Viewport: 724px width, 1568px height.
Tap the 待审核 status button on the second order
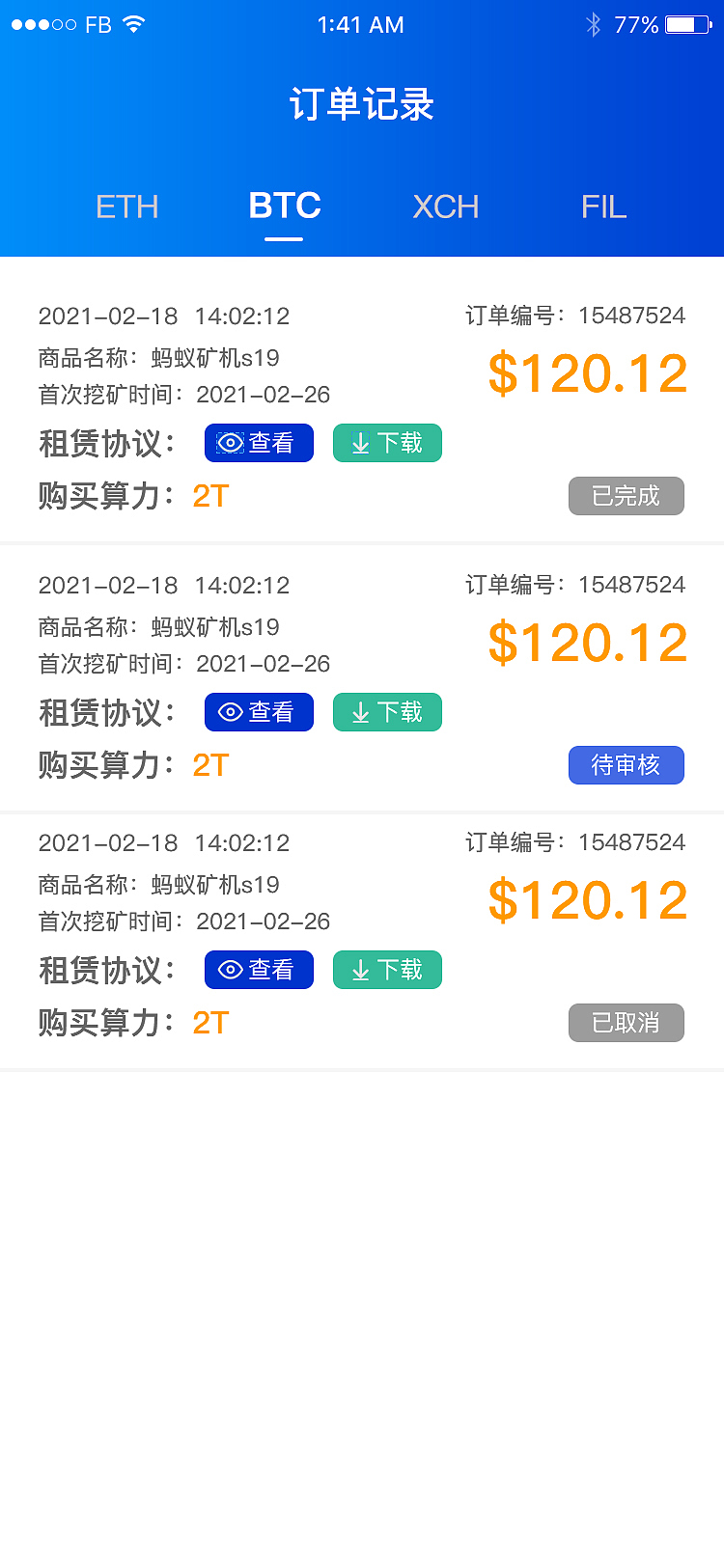[x=626, y=764]
